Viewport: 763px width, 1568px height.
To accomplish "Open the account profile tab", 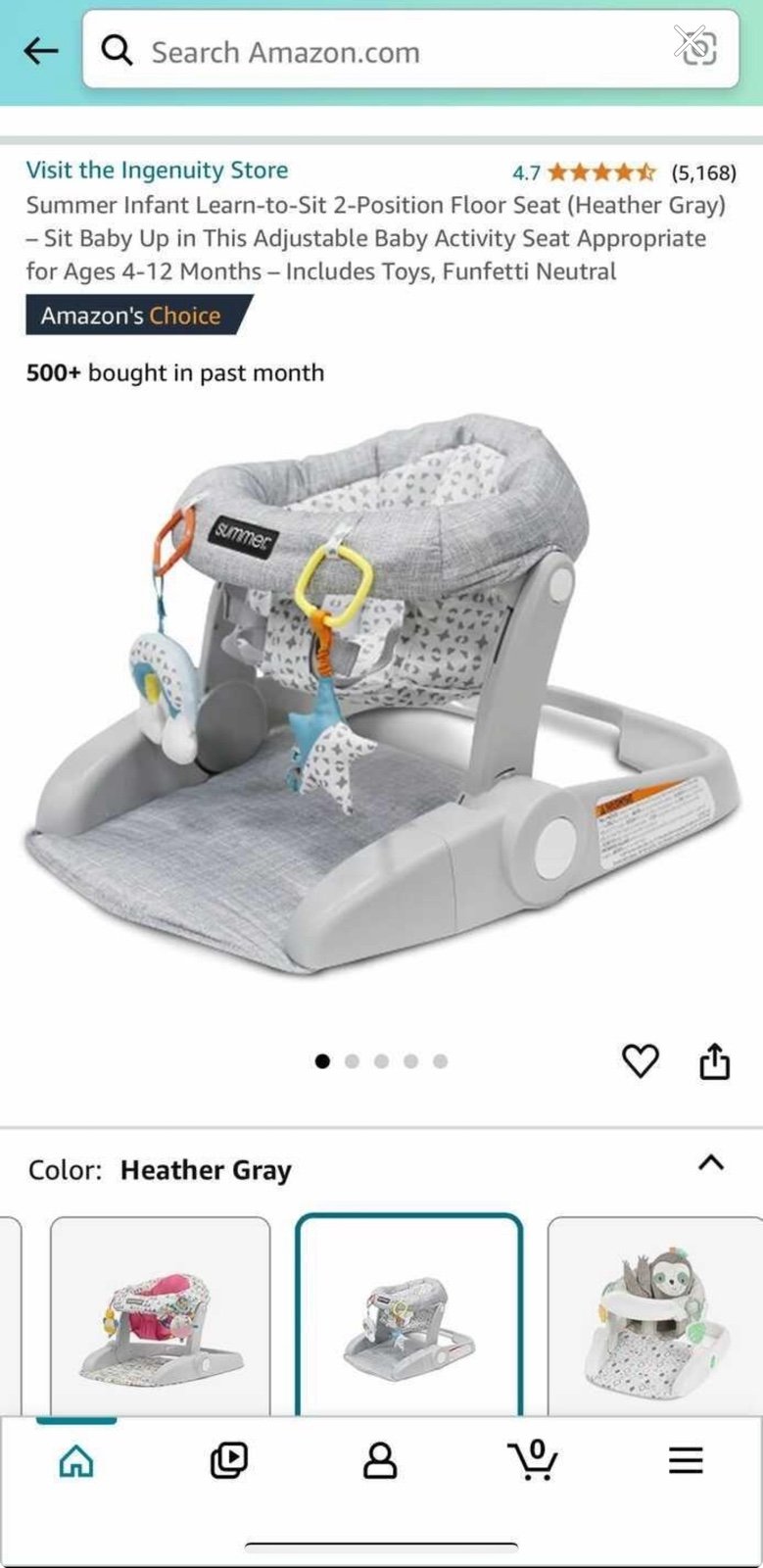I will 380,1461.
